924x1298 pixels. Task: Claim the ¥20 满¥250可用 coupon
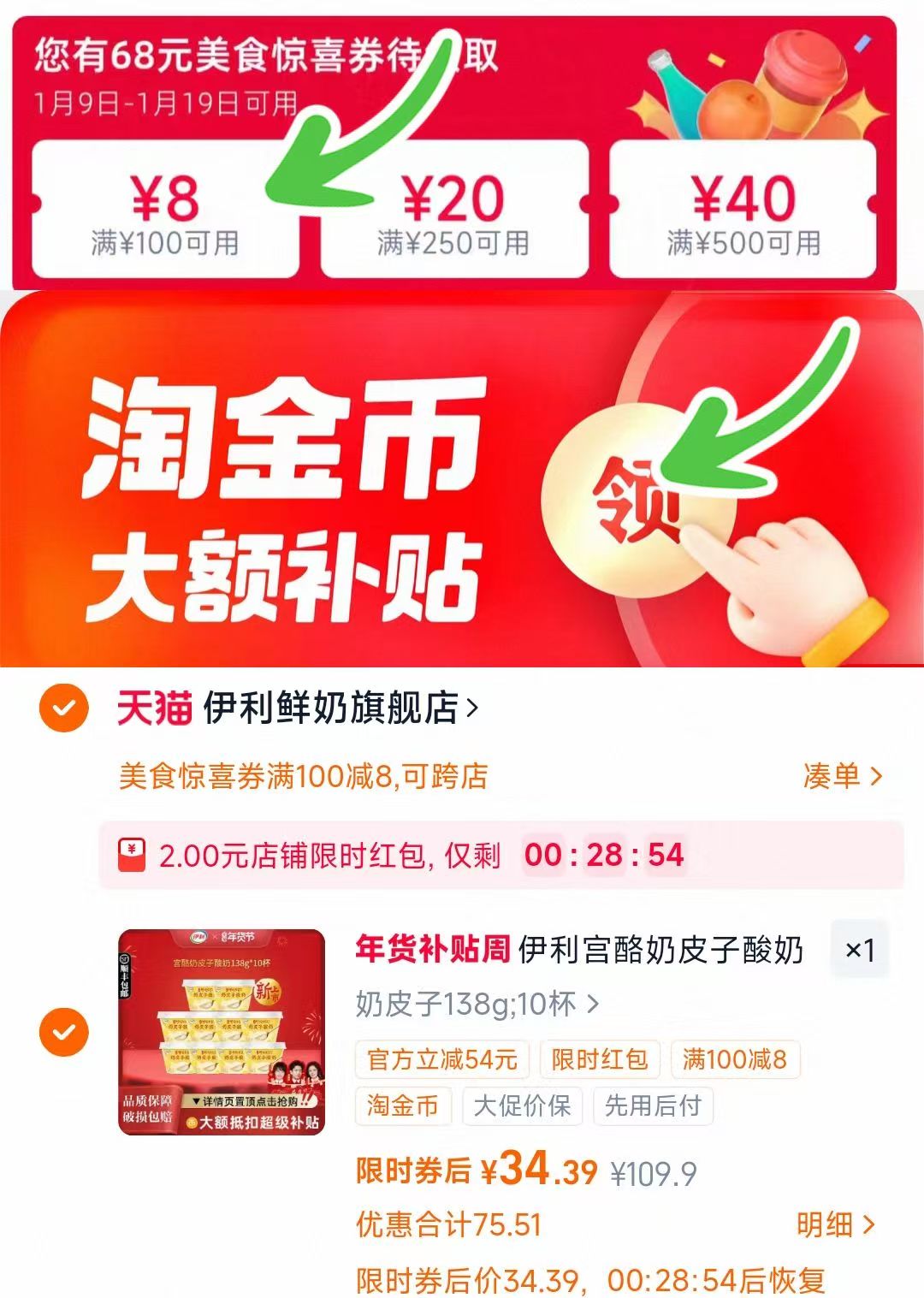tap(453, 214)
